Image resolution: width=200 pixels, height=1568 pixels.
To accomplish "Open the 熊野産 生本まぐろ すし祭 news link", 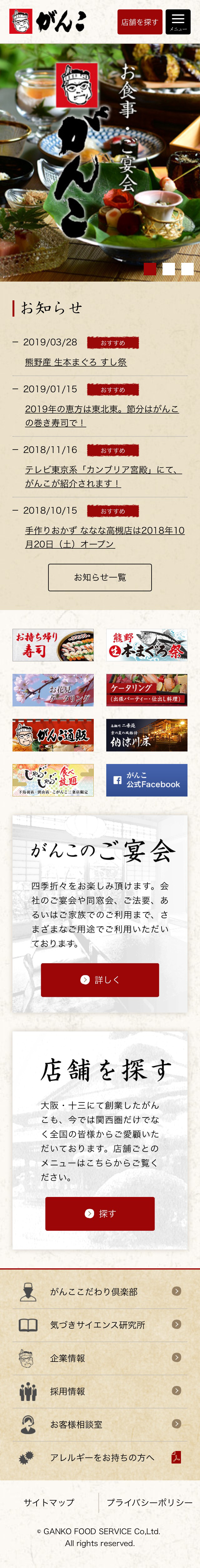I will (76, 362).
